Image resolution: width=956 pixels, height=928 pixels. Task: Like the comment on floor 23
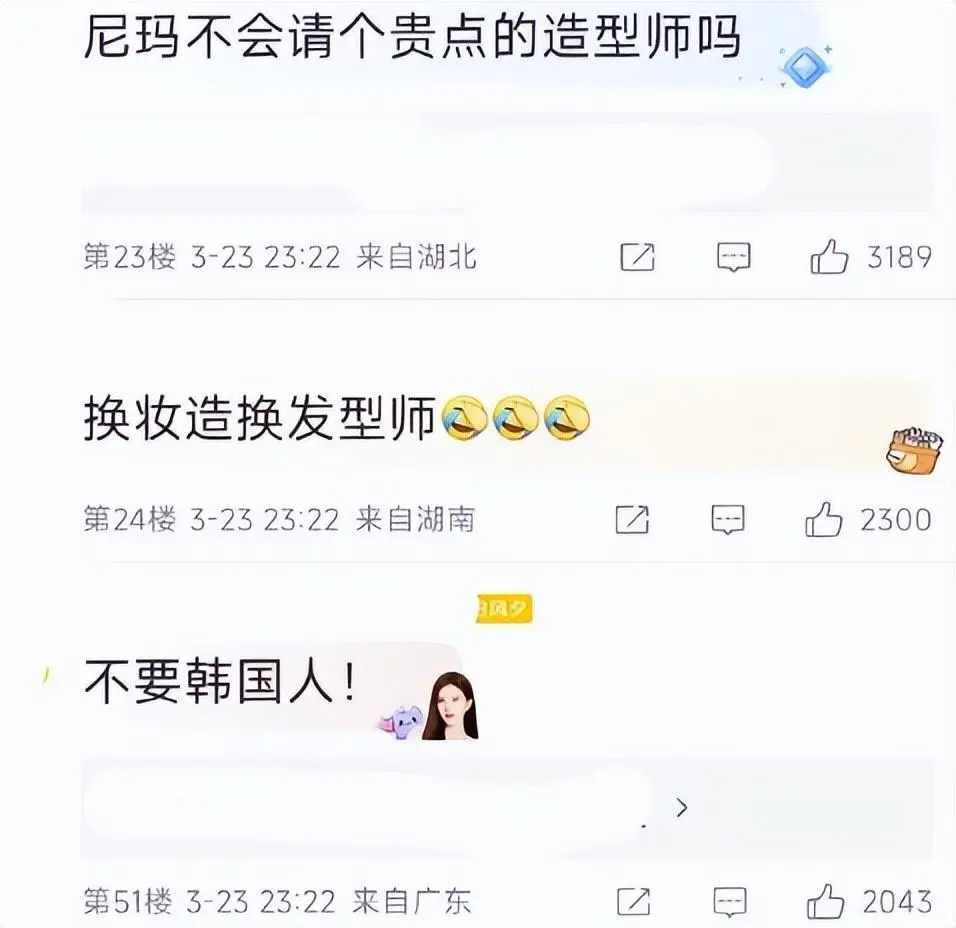[829, 258]
